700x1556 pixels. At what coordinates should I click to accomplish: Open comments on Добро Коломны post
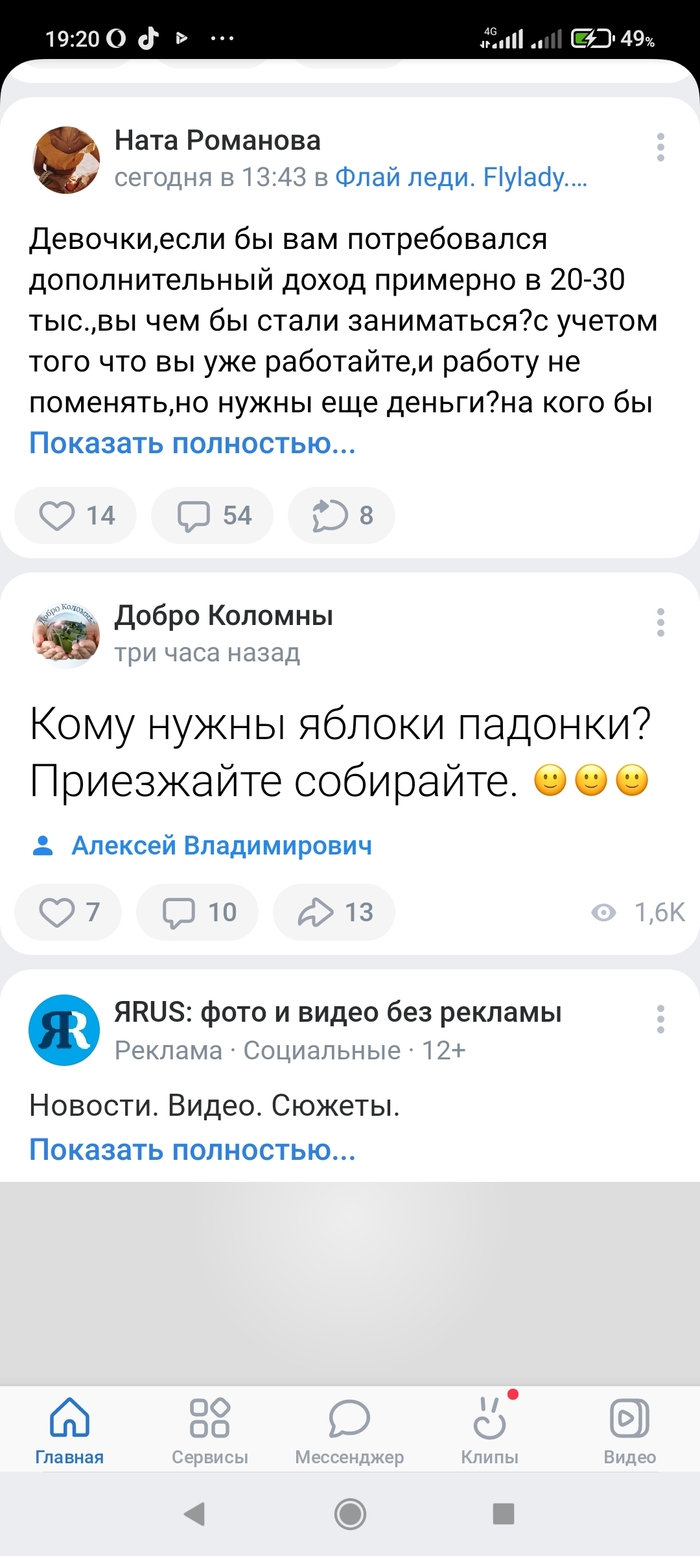198,912
